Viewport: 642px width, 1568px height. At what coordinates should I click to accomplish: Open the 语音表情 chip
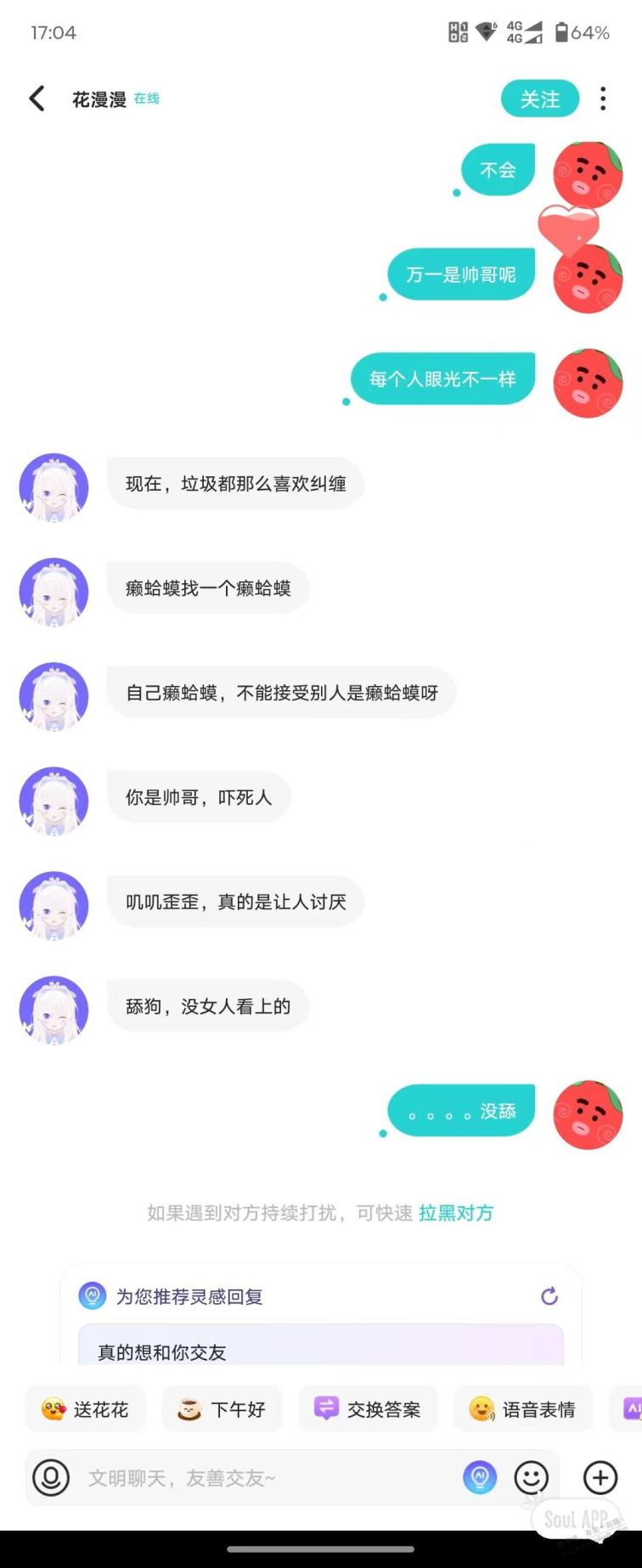tap(522, 1409)
